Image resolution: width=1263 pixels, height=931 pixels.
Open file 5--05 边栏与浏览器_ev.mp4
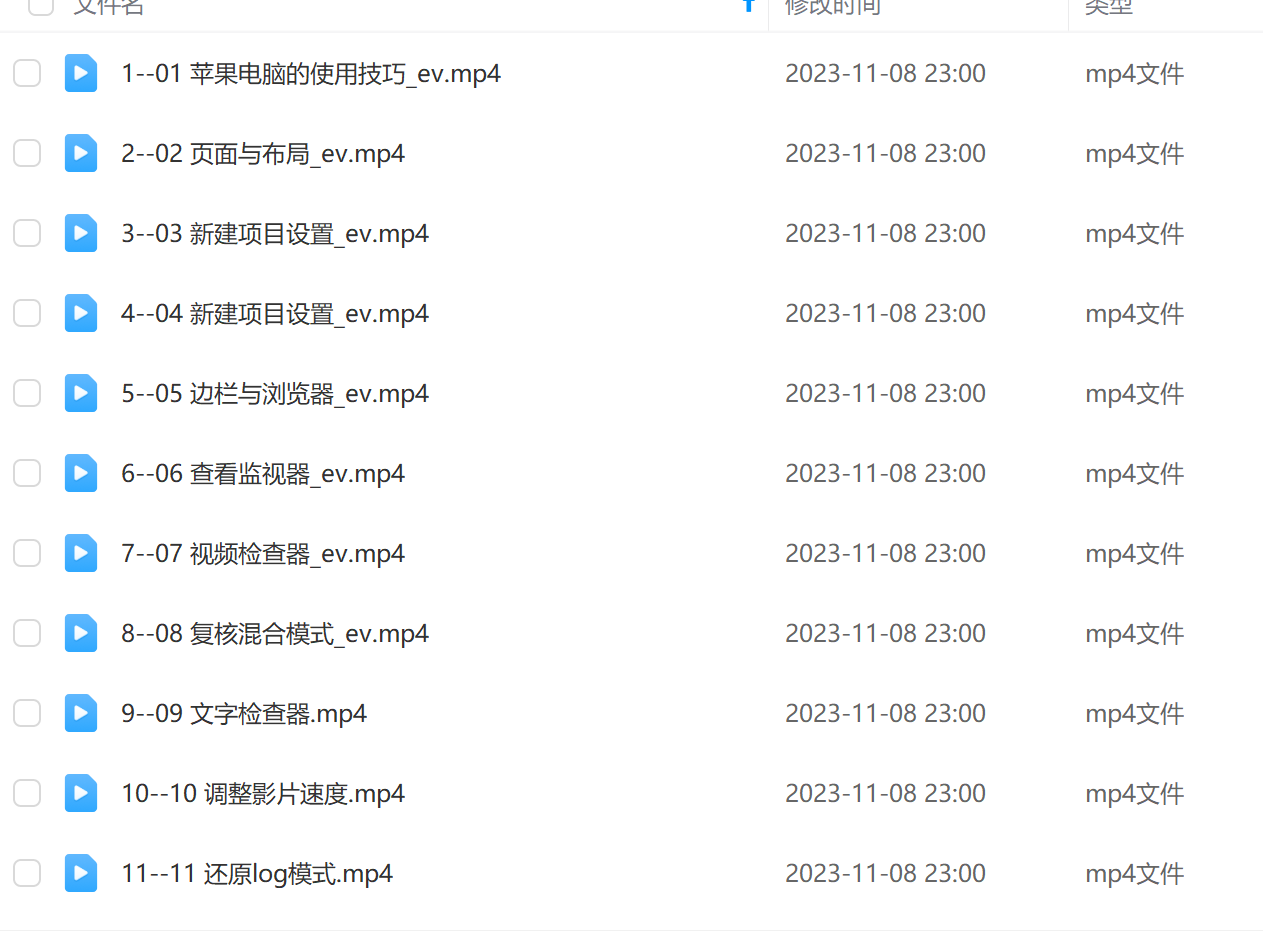pyautogui.click(x=274, y=394)
